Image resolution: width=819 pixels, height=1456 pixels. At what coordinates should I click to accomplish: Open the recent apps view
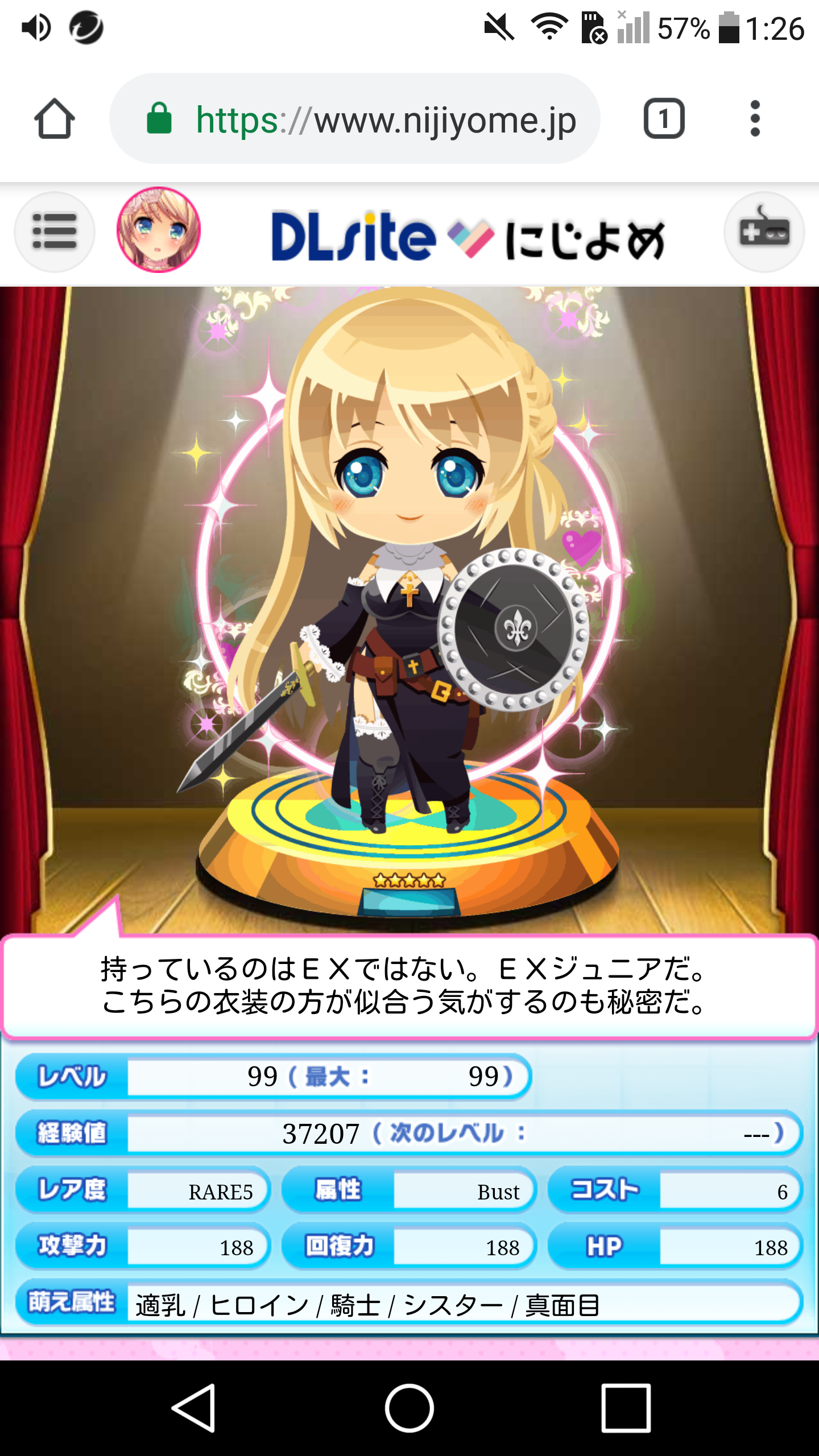[x=626, y=1408]
